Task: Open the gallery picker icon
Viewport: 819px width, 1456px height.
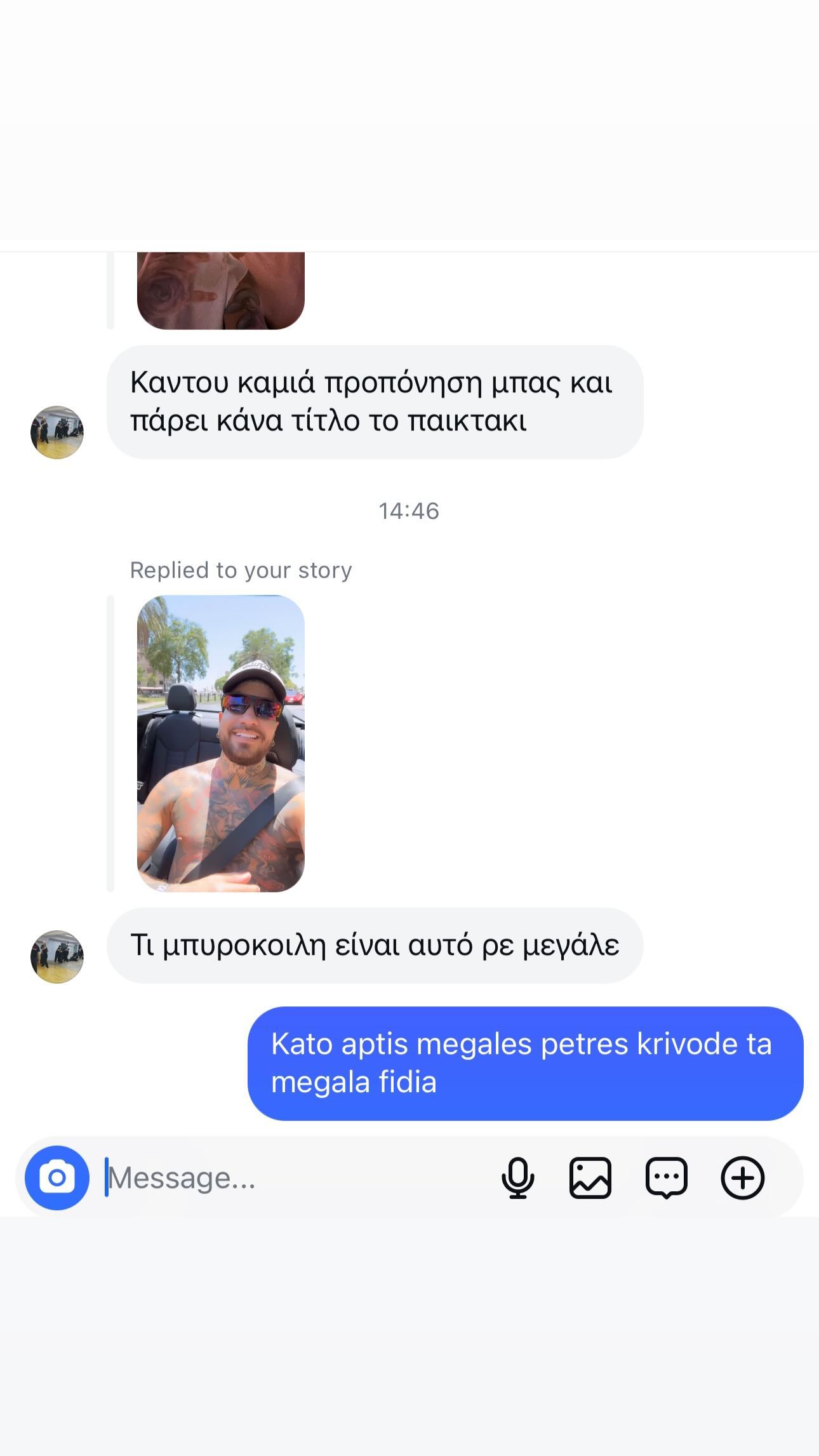Action: [589, 1177]
